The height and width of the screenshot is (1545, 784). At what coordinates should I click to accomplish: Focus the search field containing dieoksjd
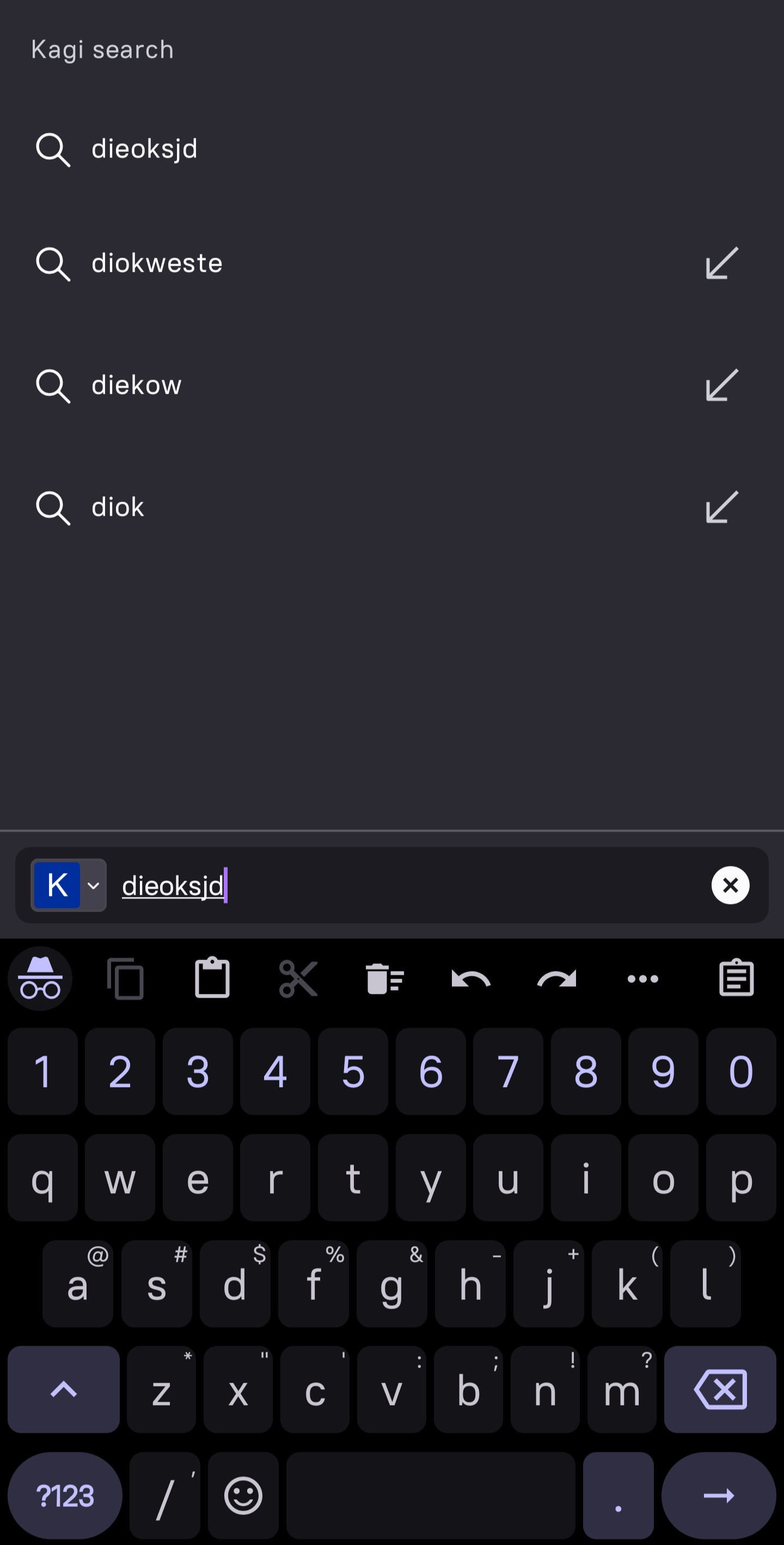pos(408,886)
